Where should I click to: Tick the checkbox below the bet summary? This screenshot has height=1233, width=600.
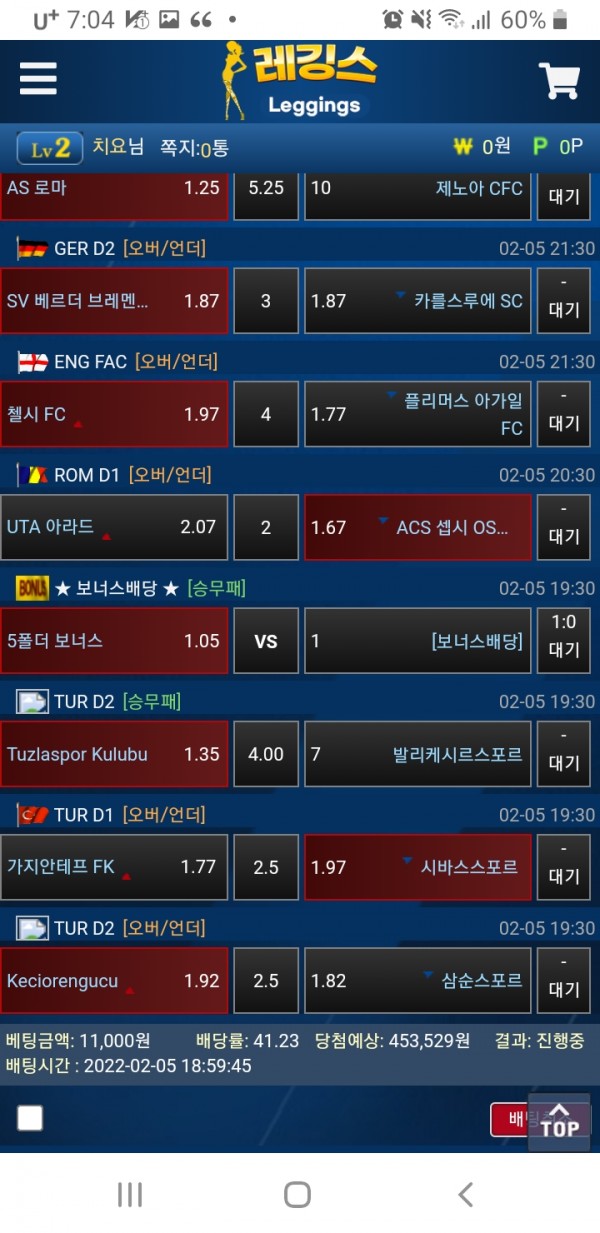tap(30, 1118)
